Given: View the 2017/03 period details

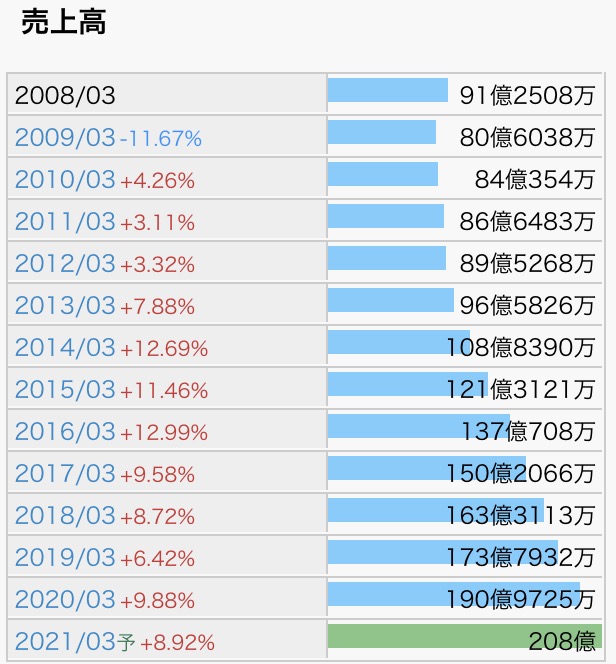Looking at the screenshot, I should tap(65, 474).
